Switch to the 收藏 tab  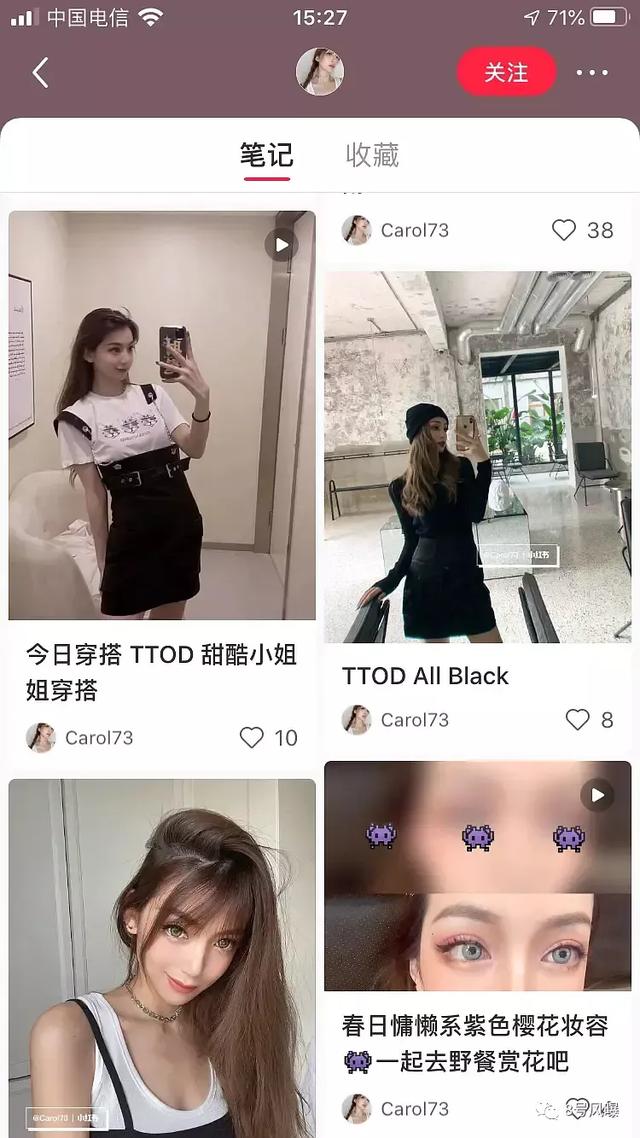[x=372, y=155]
